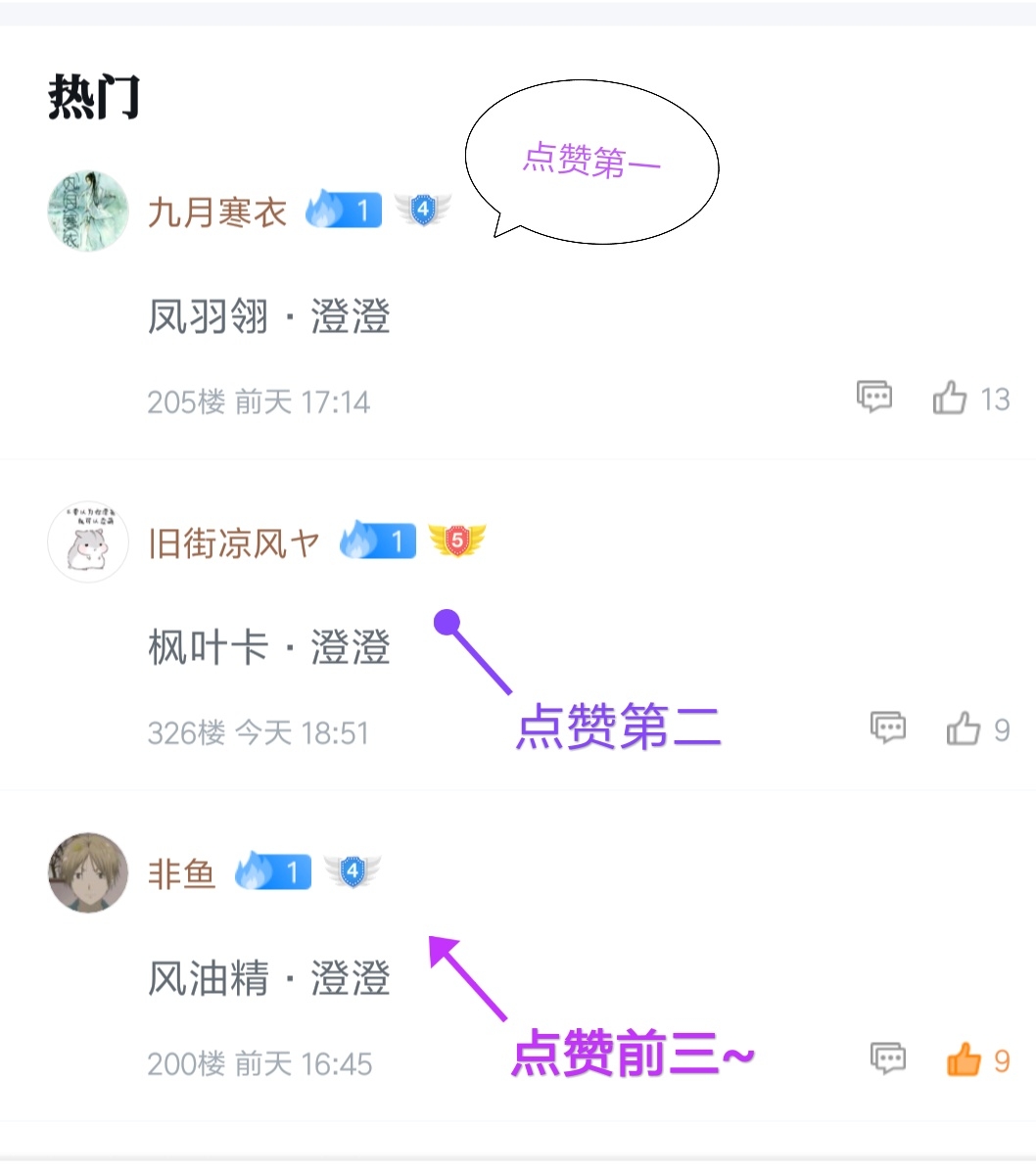Open 旧街凉风ヤ's hamster avatar
This screenshot has width=1036, height=1174.
point(88,542)
